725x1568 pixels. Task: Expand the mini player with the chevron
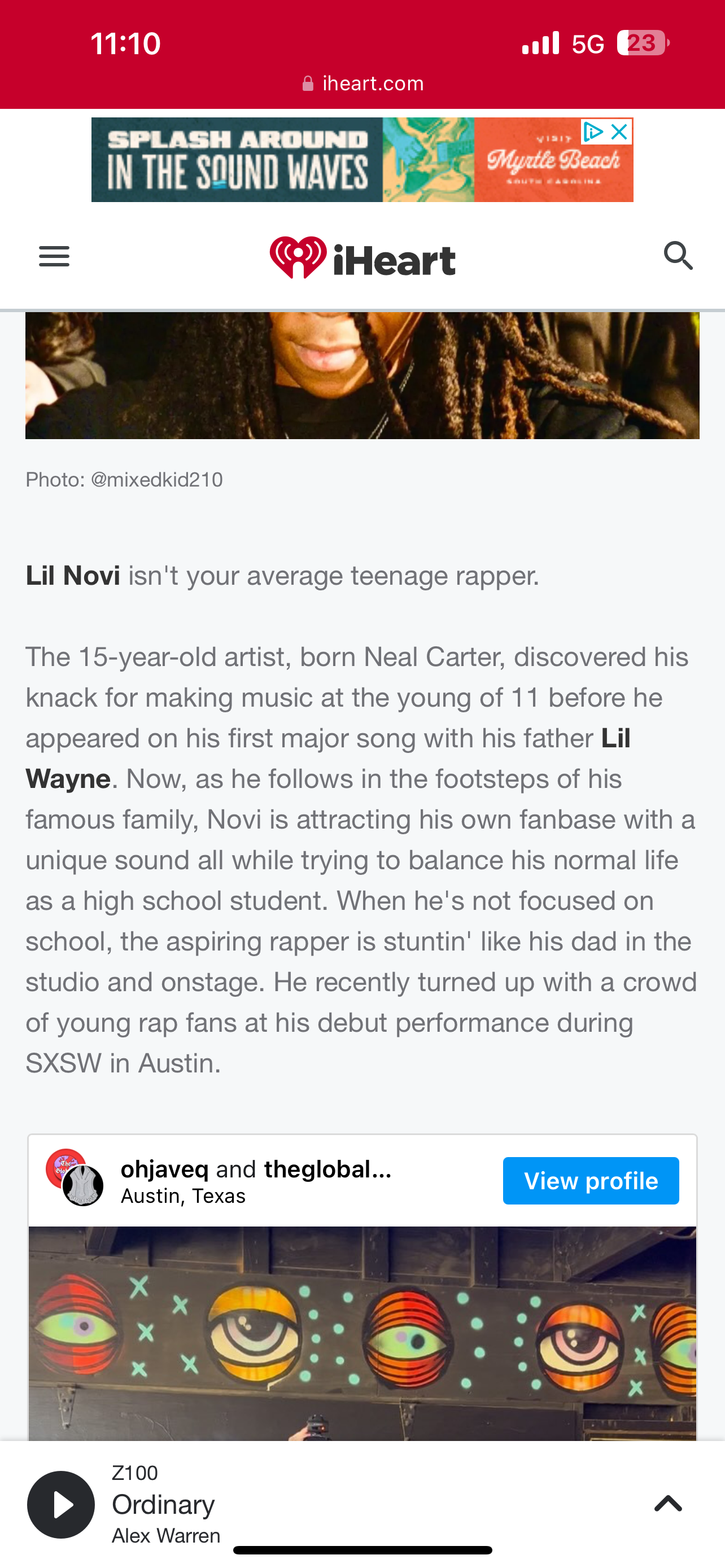[668, 1504]
